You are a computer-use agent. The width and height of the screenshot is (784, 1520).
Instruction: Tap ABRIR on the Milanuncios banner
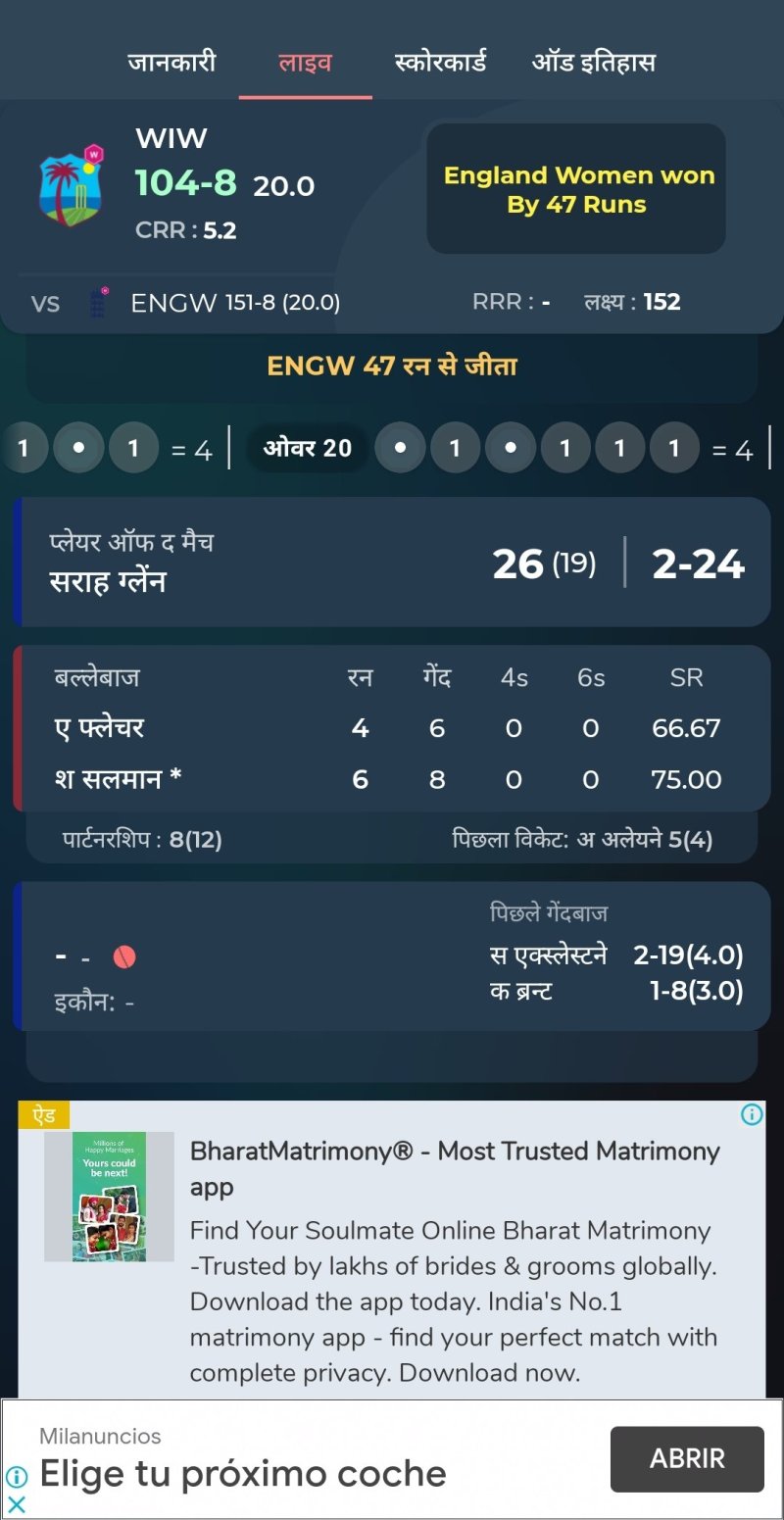[687, 1458]
